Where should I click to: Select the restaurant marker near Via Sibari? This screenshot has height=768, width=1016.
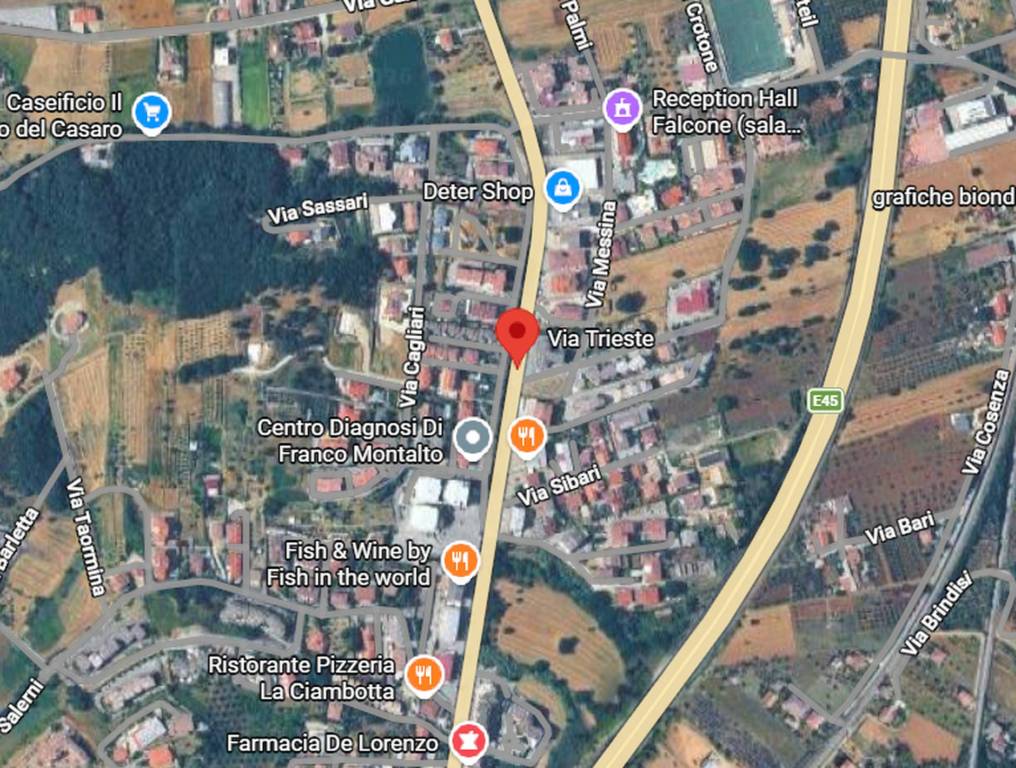pos(526,436)
